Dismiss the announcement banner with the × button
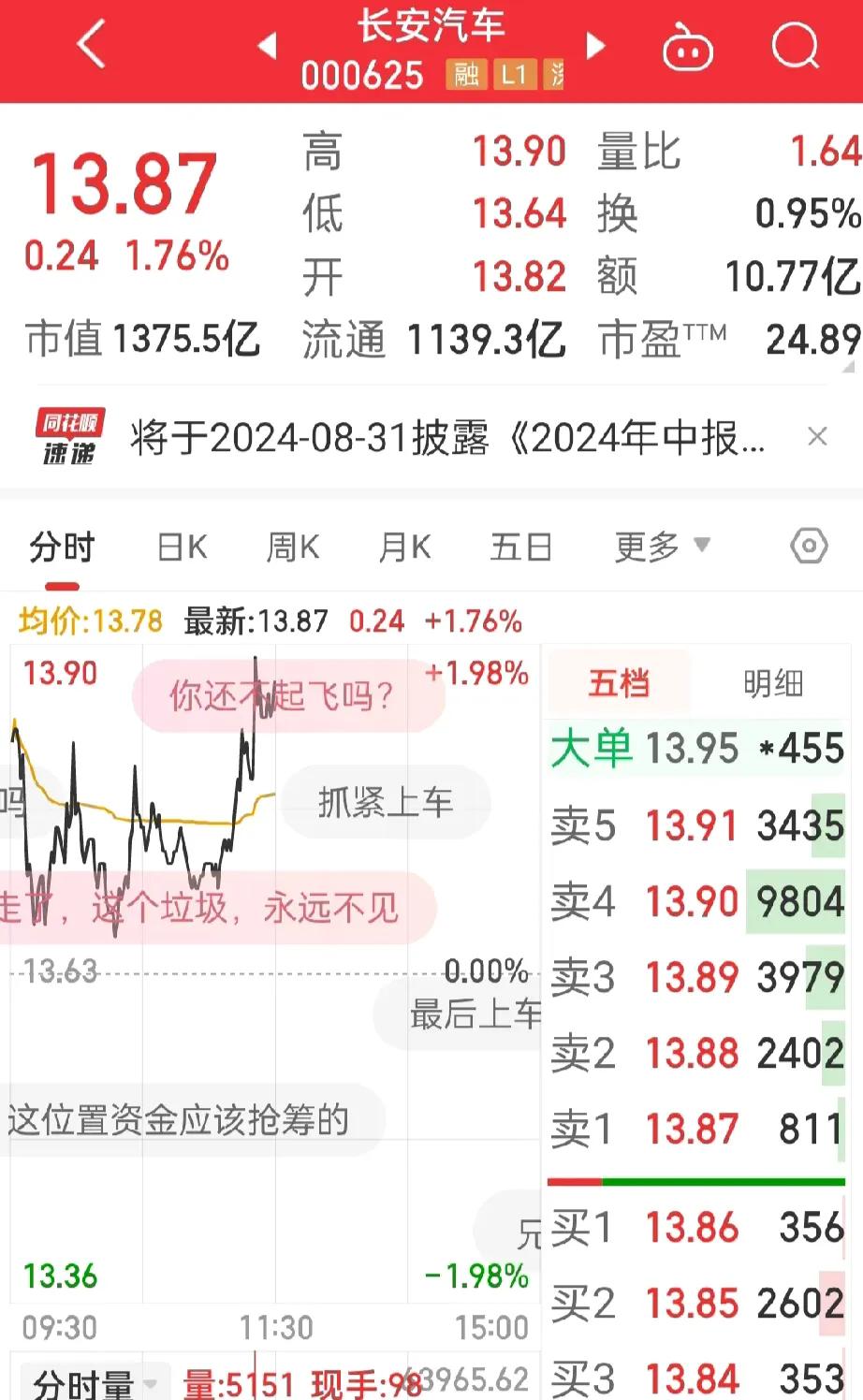 (816, 437)
